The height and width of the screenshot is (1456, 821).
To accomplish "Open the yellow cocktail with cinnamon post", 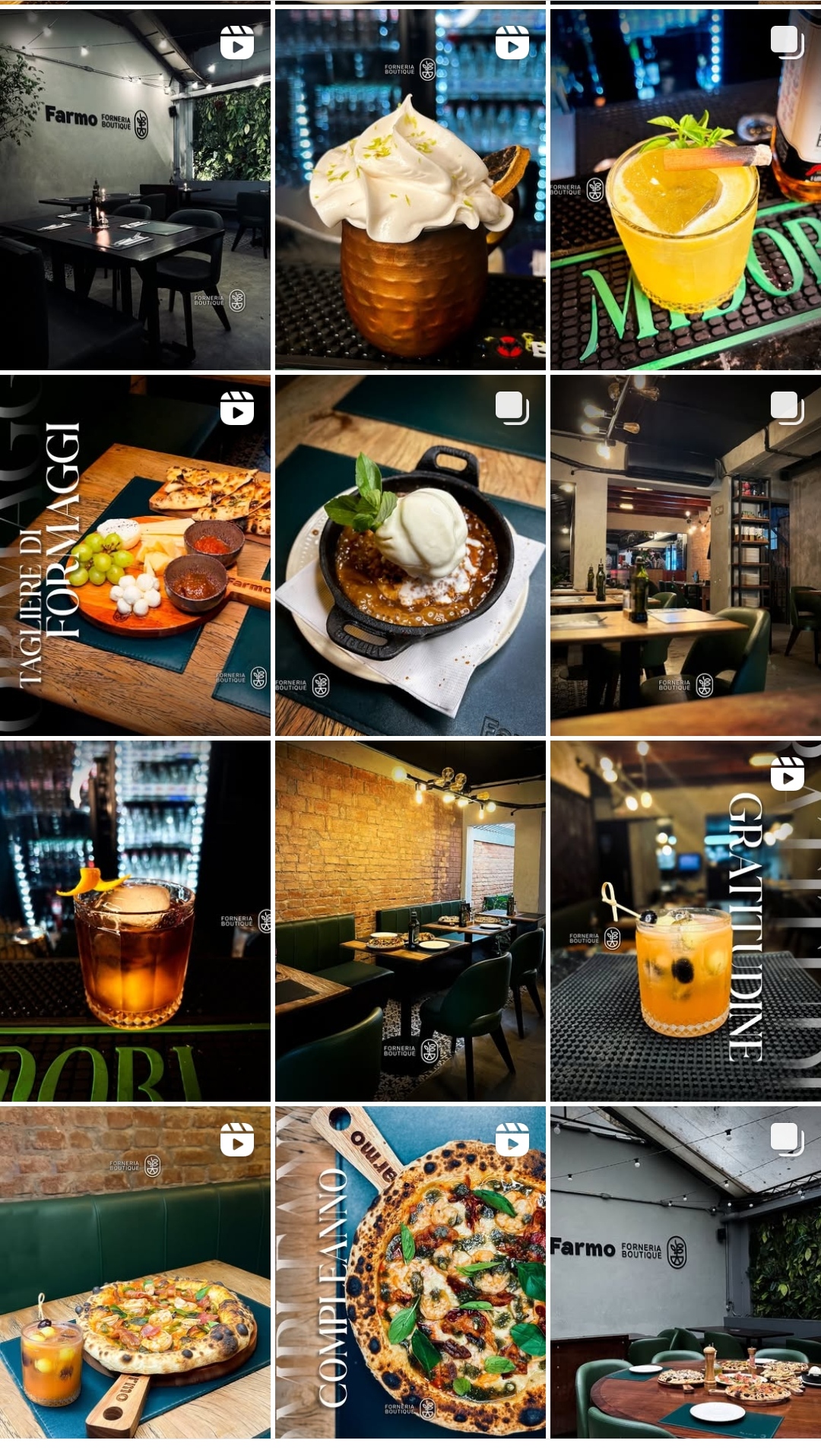I will click(685, 190).
